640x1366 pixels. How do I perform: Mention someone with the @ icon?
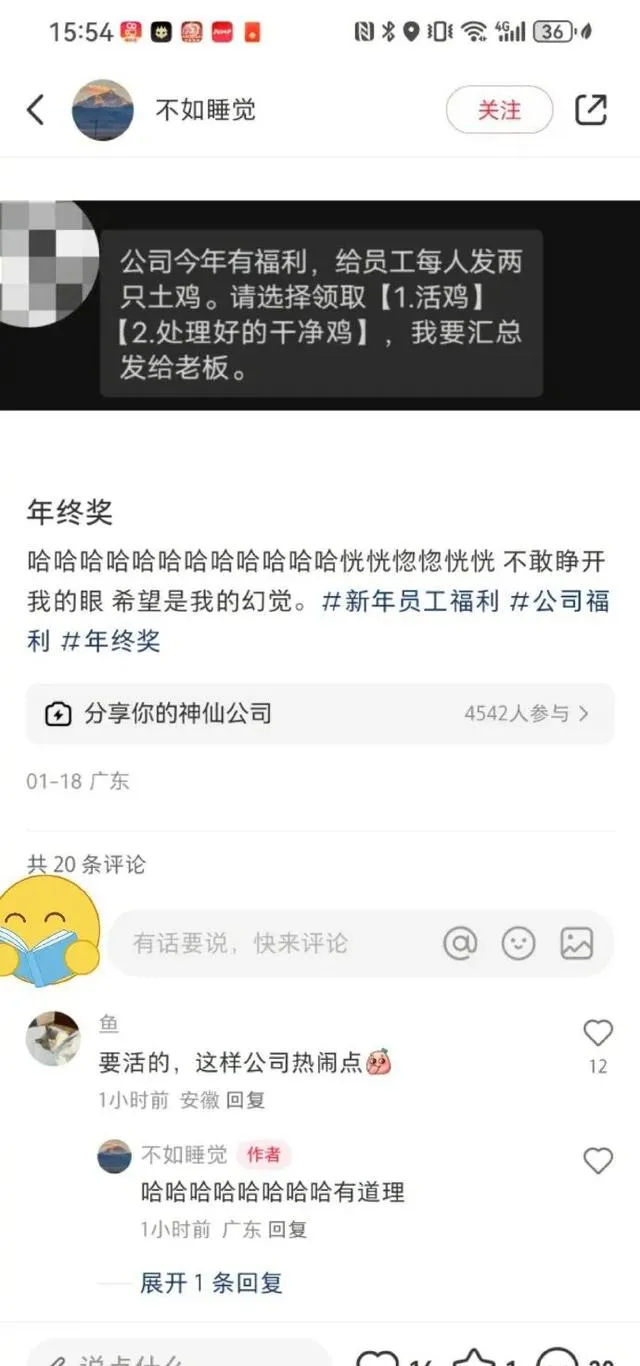[460, 943]
